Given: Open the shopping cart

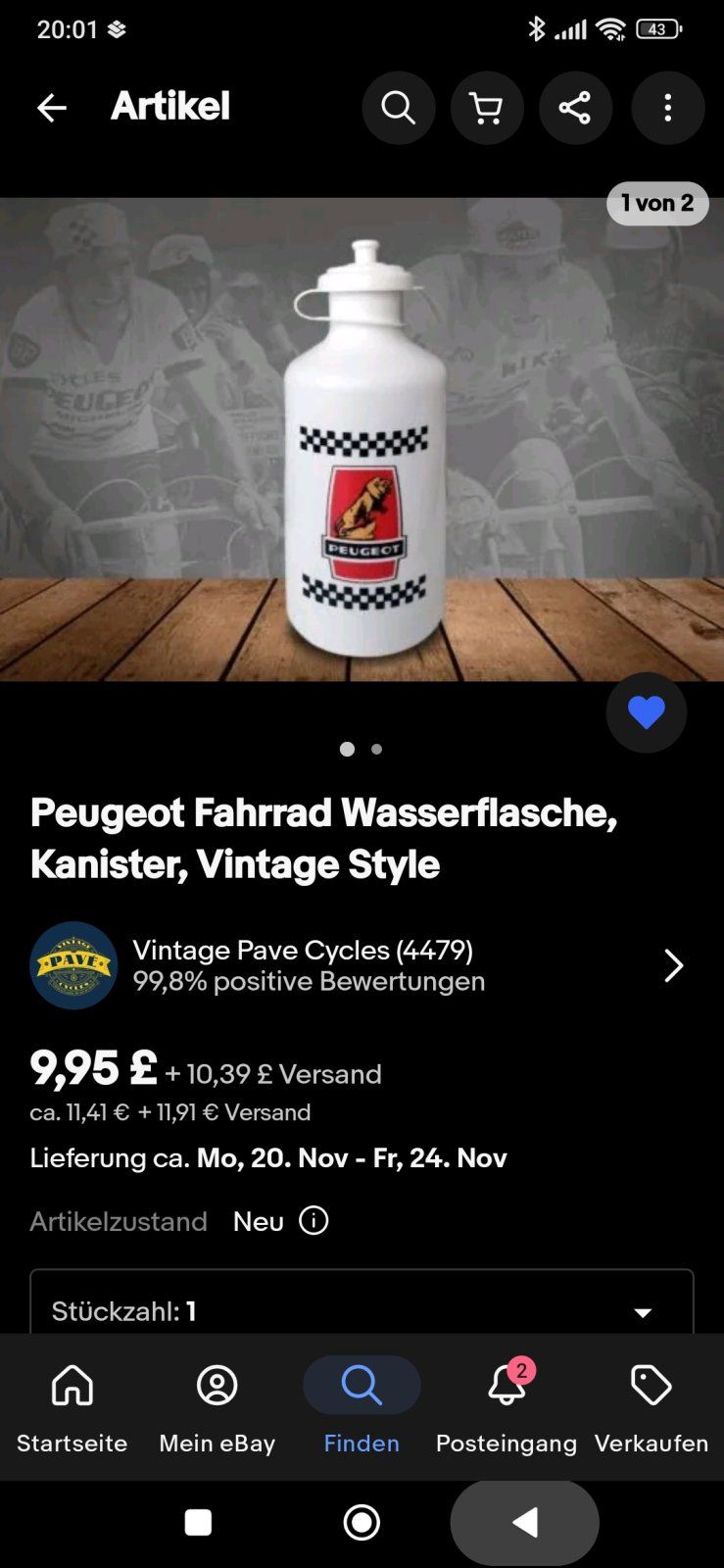Looking at the screenshot, I should click(x=487, y=108).
